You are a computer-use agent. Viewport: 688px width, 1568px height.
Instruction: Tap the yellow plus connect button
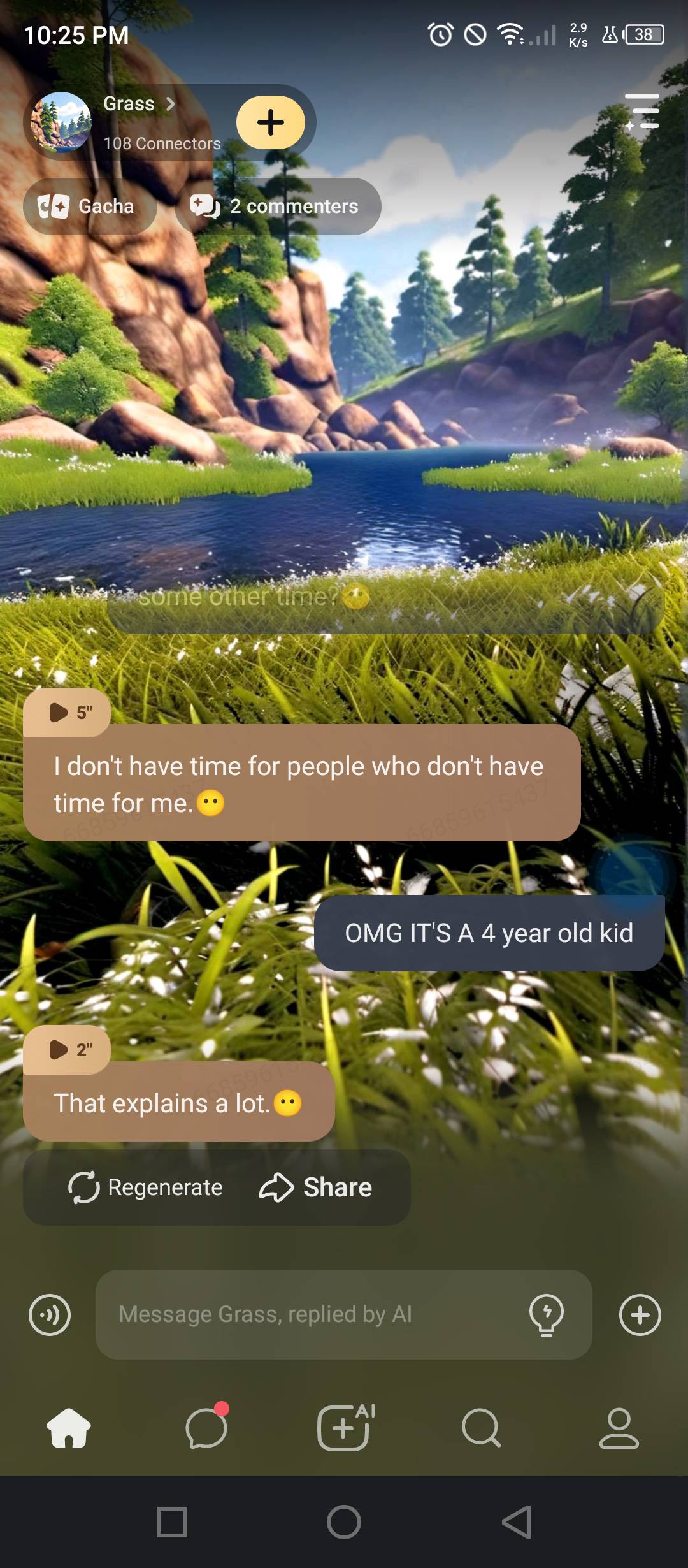271,122
